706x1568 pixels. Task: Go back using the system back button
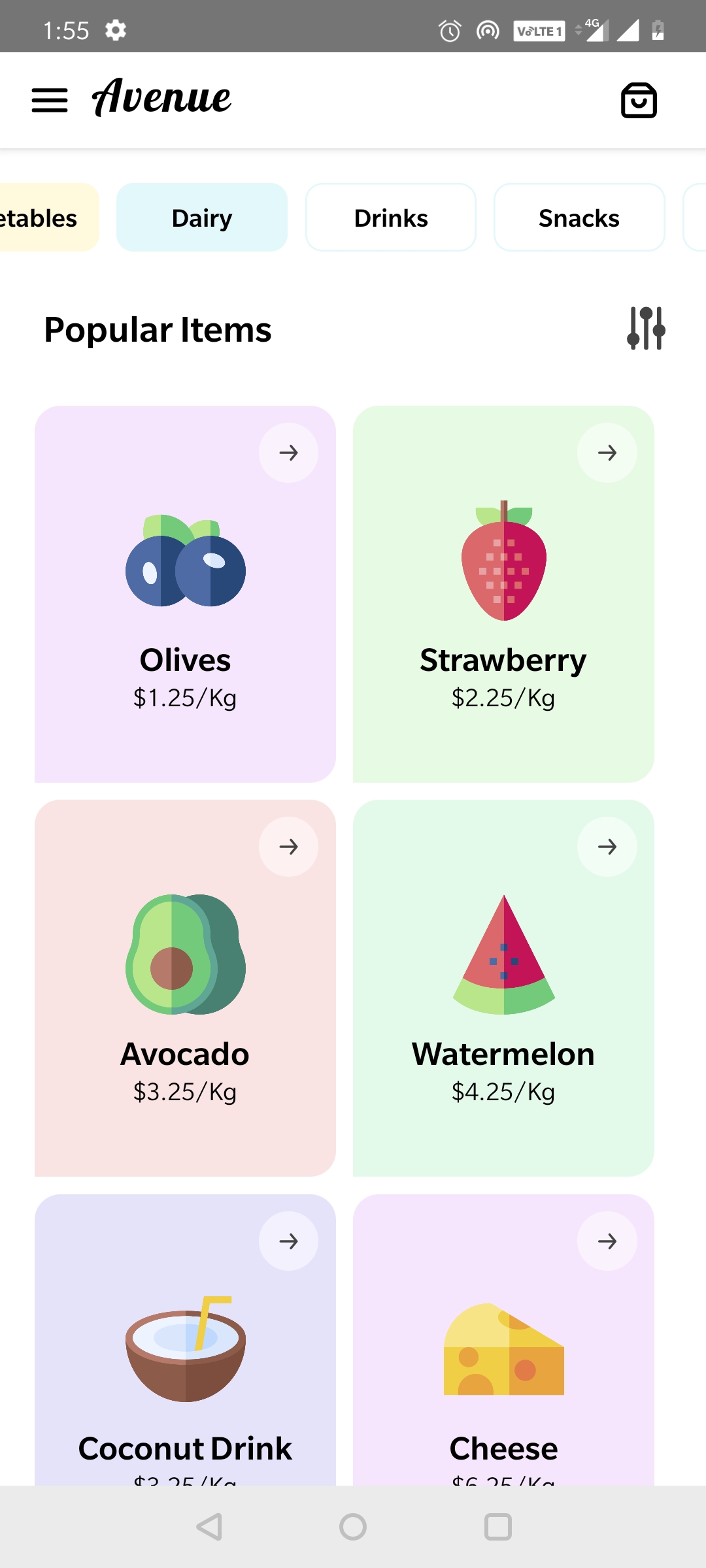(x=209, y=1527)
